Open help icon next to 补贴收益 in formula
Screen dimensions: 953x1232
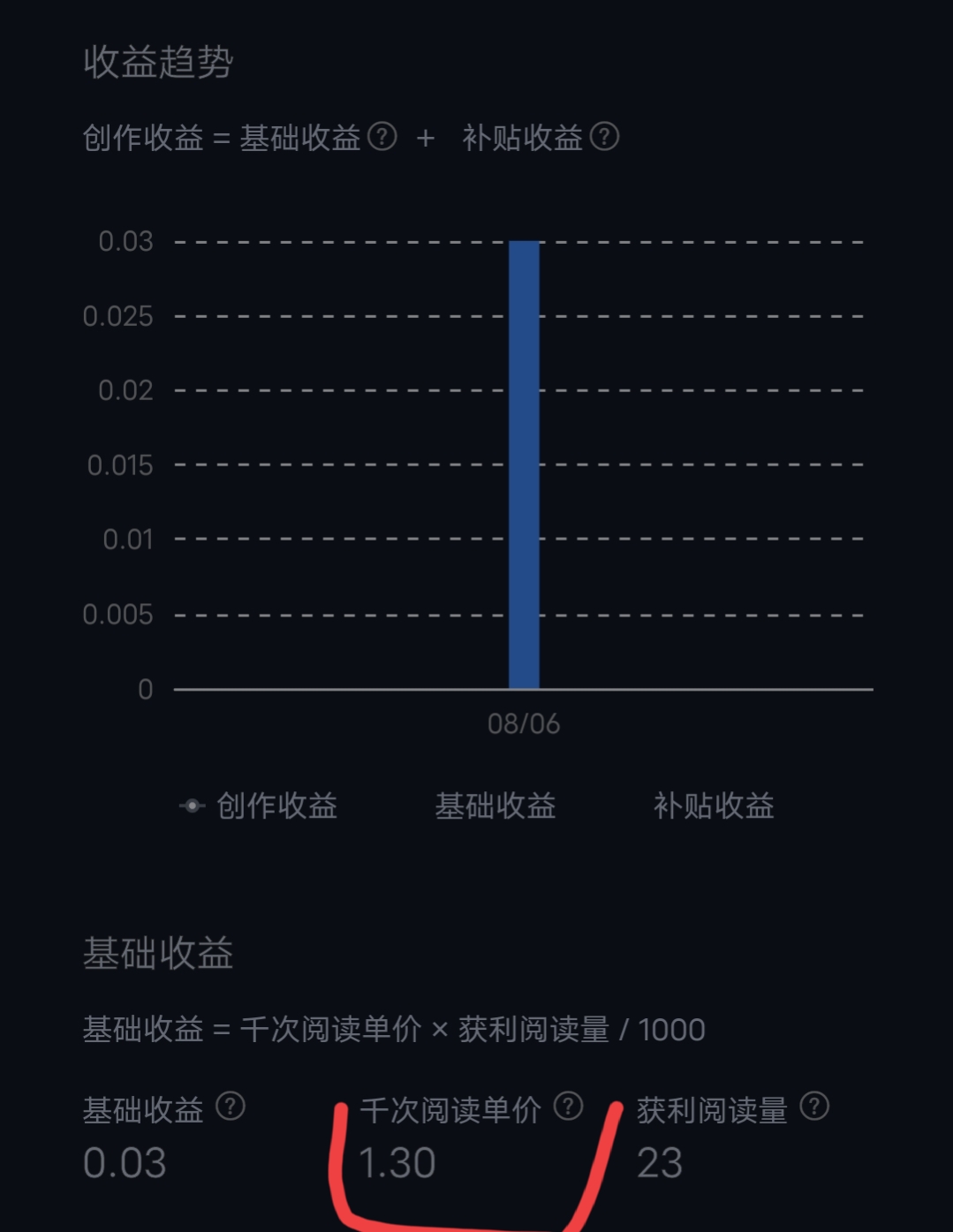click(606, 138)
